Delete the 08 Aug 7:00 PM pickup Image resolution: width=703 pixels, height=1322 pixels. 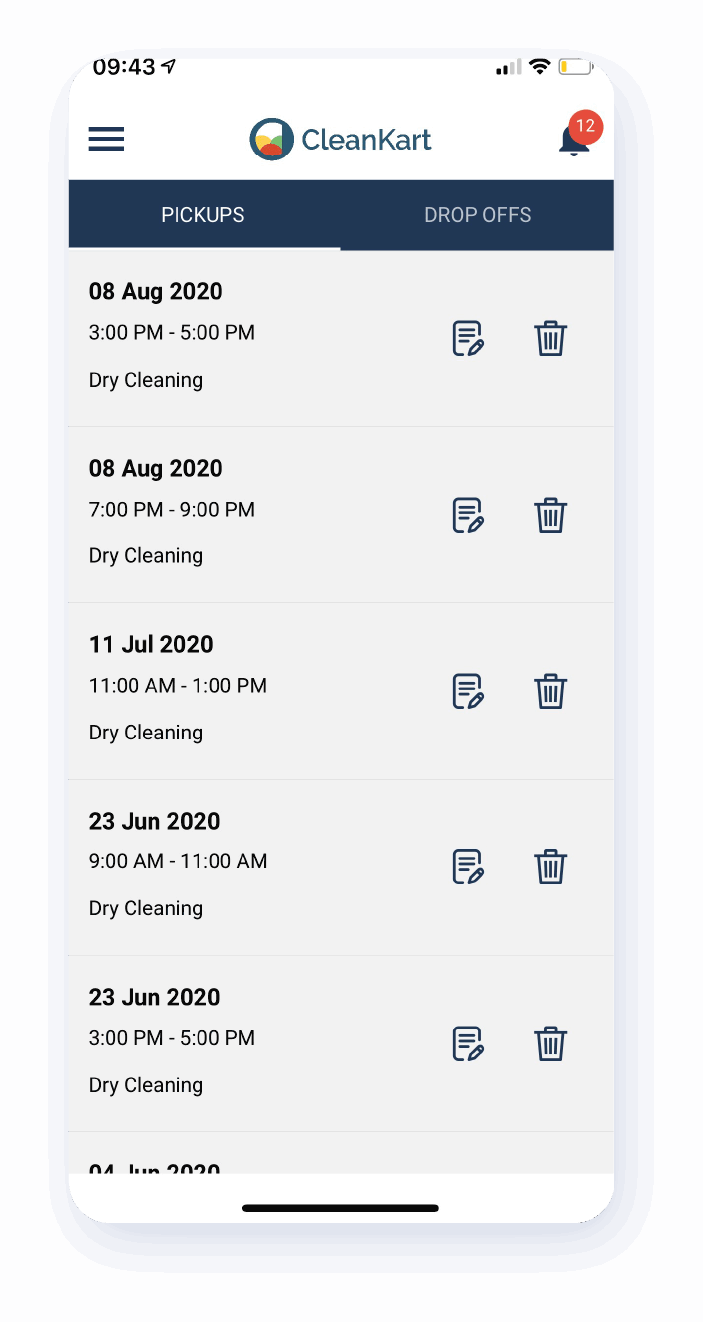click(550, 515)
